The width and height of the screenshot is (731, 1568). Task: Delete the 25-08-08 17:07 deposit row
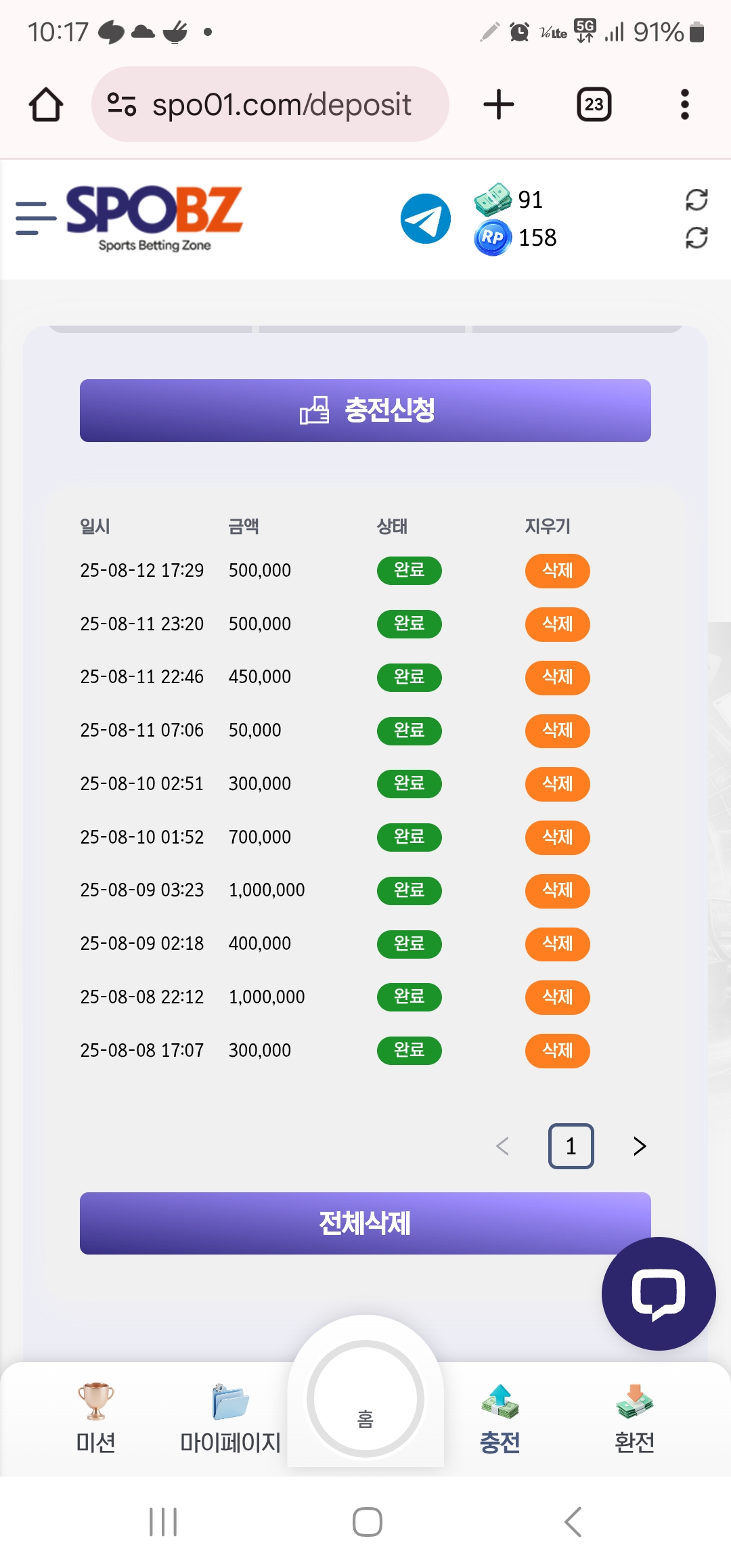[557, 1051]
